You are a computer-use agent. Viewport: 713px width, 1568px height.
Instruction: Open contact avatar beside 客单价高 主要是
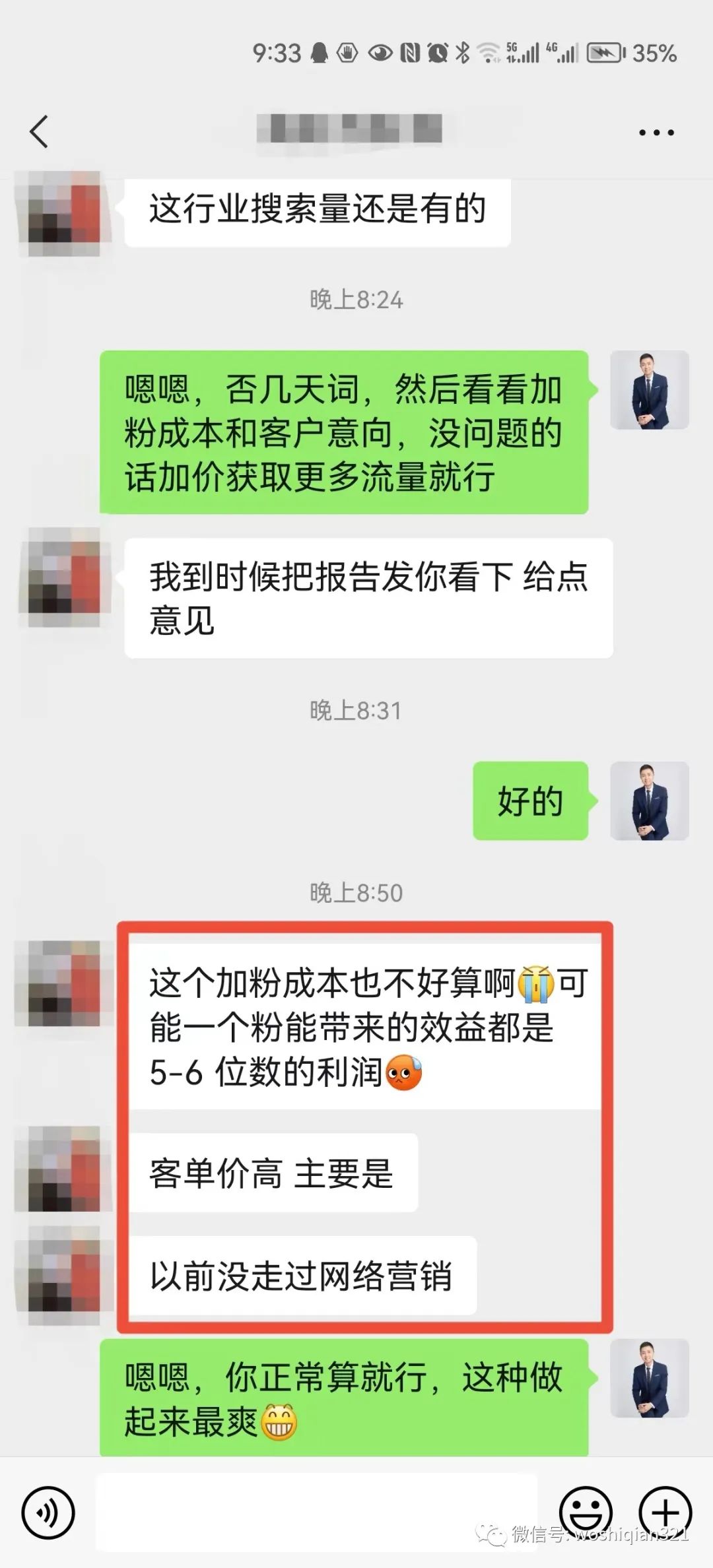[63, 1170]
